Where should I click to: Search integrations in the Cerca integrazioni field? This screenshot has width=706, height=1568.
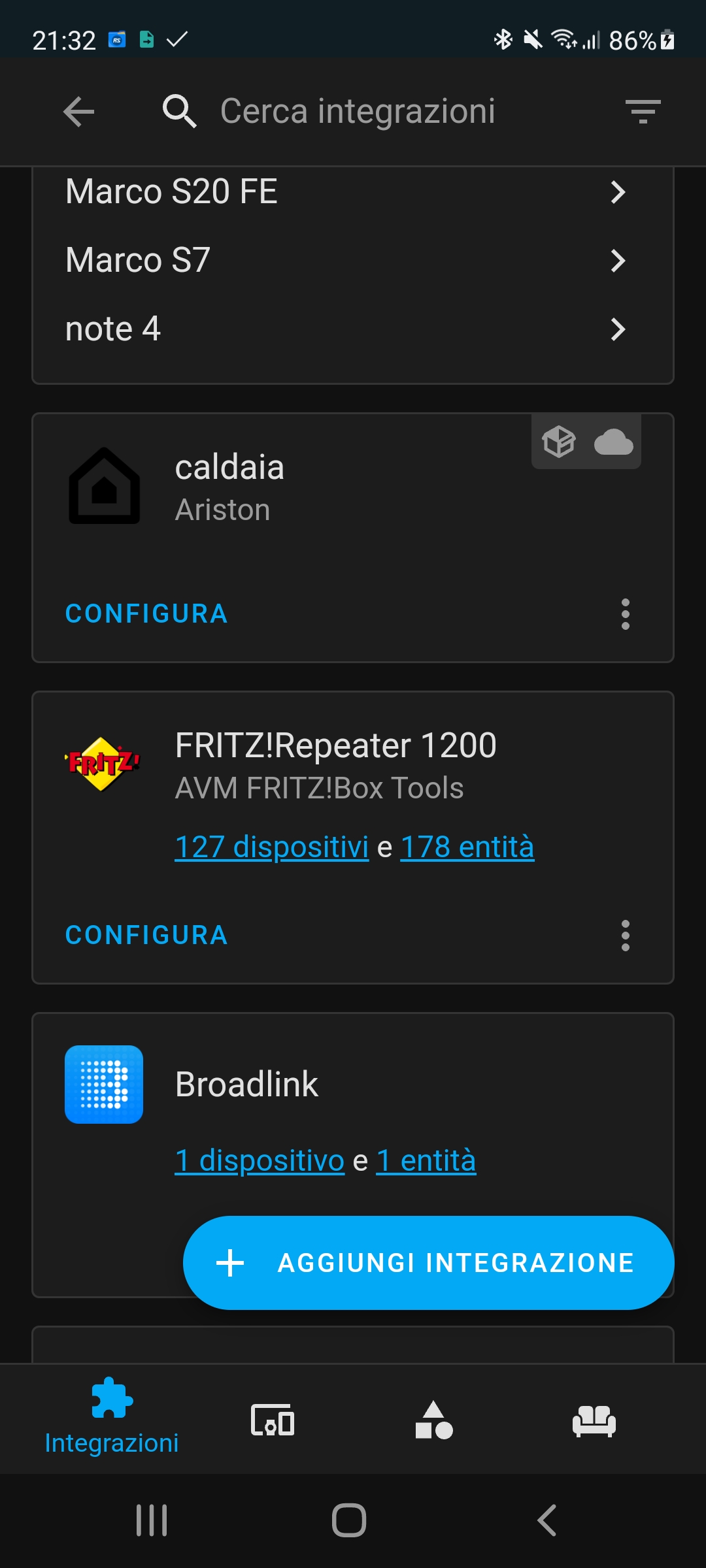(357, 112)
